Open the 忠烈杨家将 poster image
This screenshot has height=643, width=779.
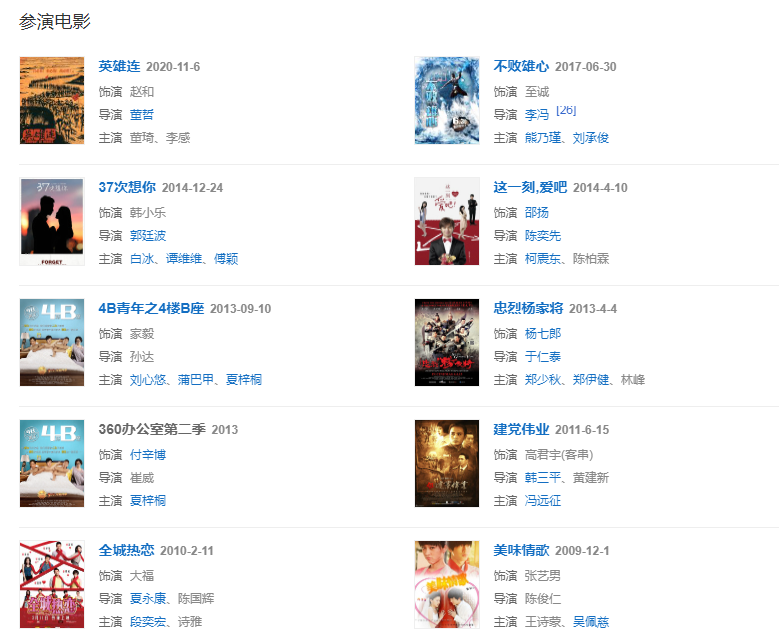pyautogui.click(x=447, y=342)
